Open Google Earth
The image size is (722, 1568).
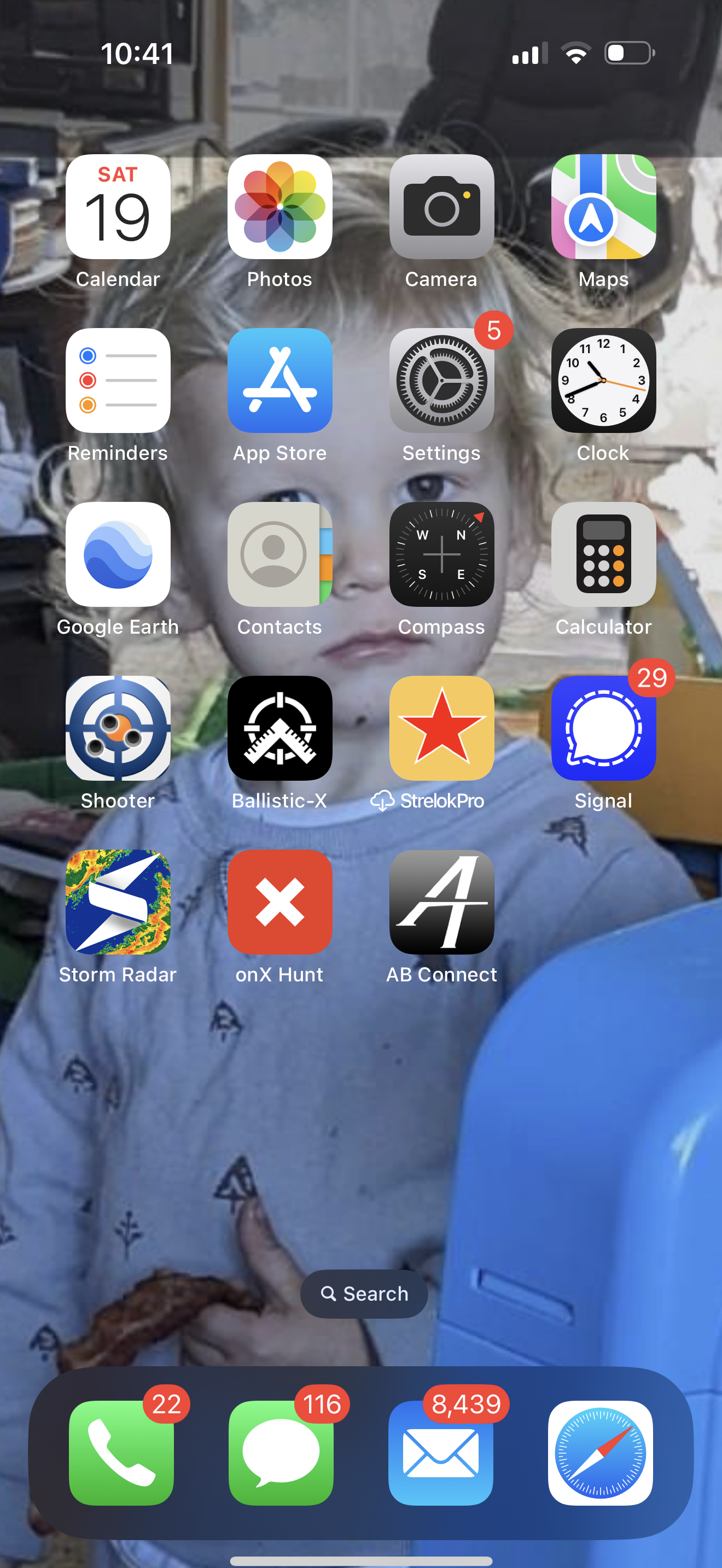pyautogui.click(x=118, y=554)
